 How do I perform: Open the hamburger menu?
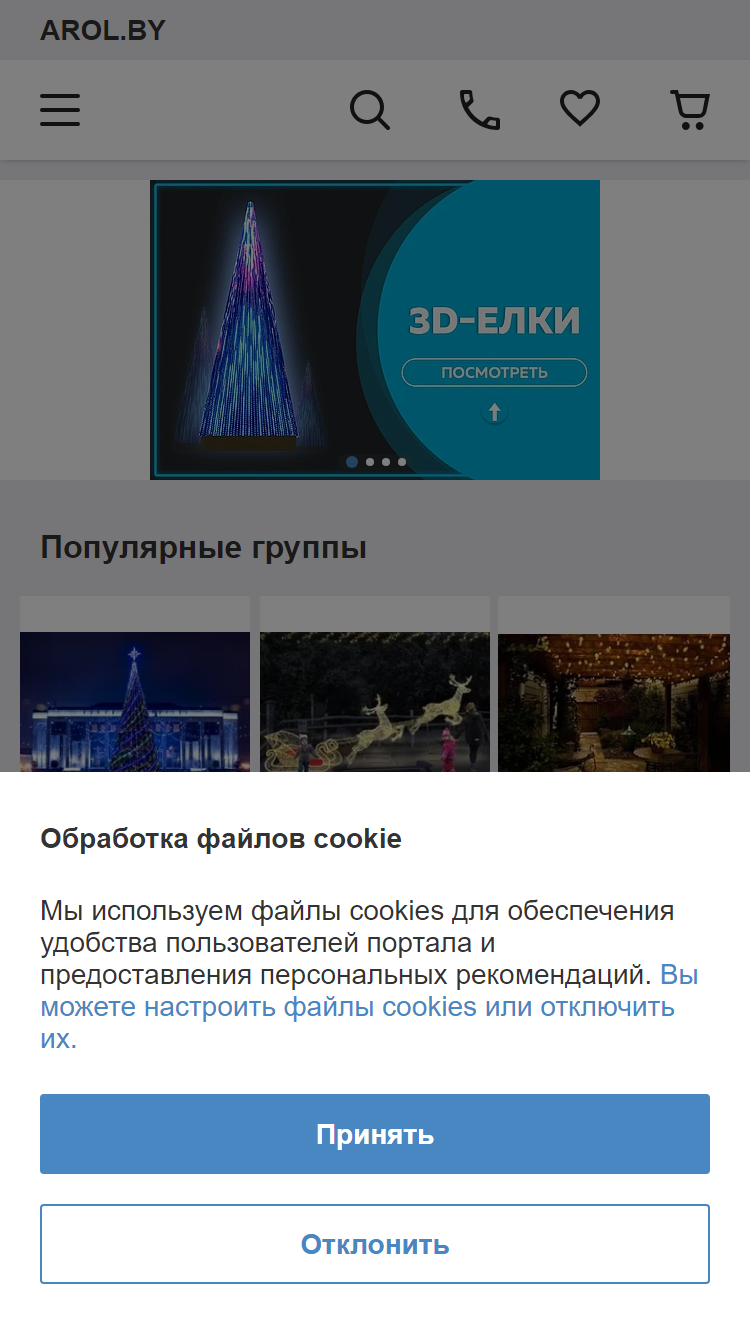tap(60, 110)
